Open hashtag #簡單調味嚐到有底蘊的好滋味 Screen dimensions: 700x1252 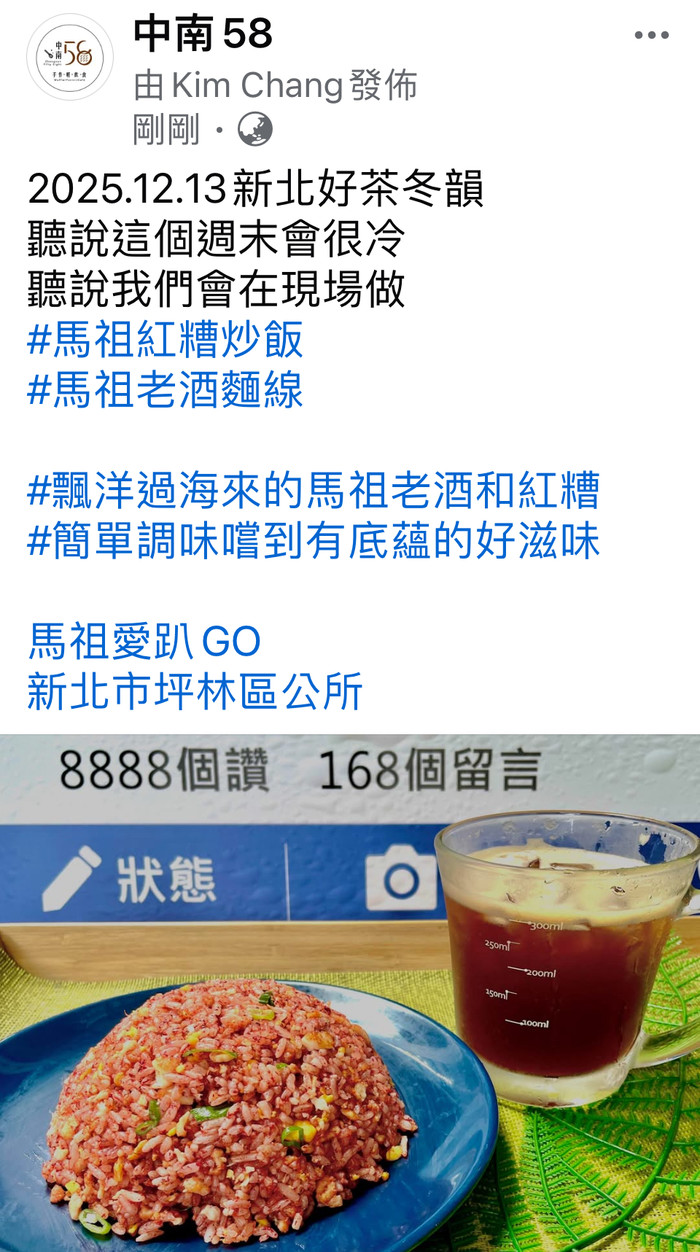point(313,541)
